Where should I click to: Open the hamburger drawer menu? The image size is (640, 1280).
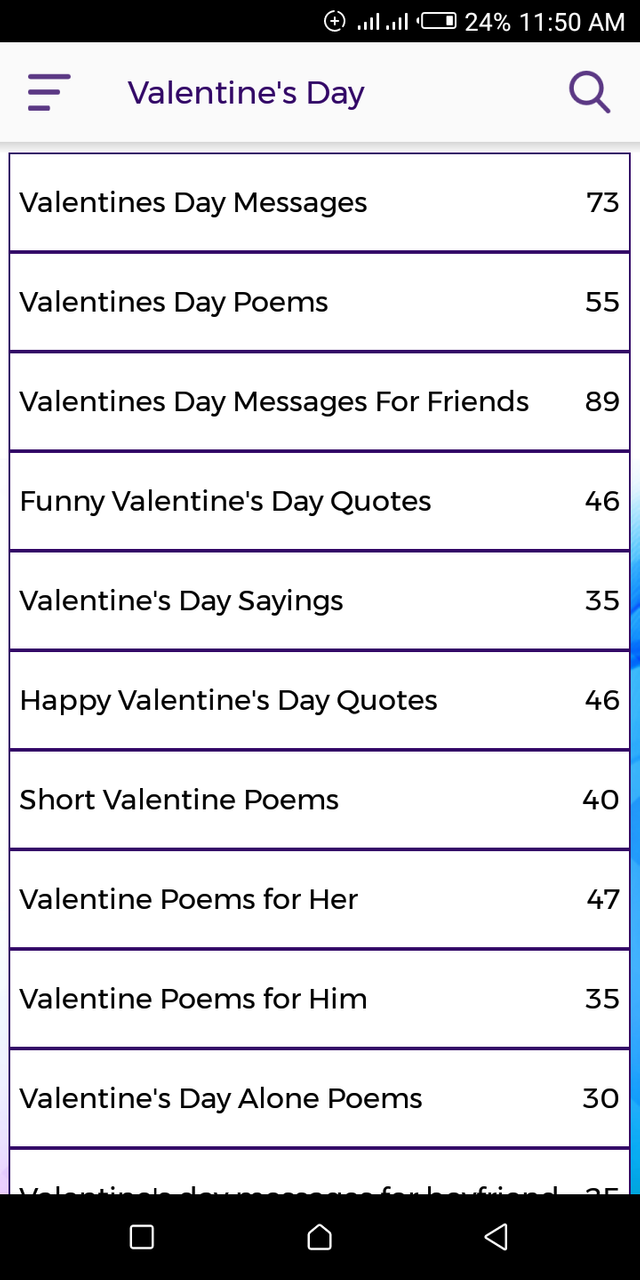pos(49,93)
